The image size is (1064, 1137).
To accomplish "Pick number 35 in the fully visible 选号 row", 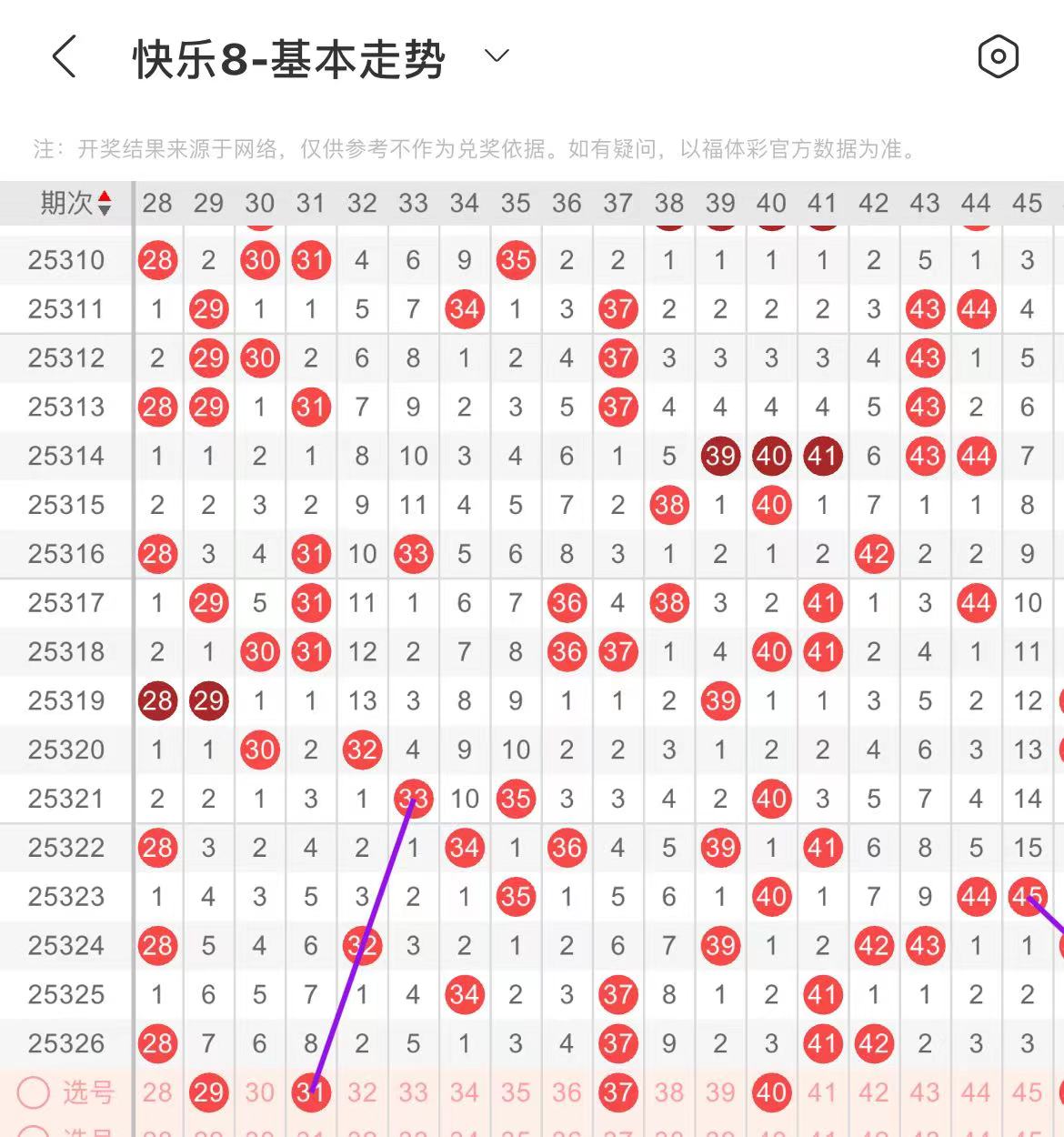I will coord(516,1092).
